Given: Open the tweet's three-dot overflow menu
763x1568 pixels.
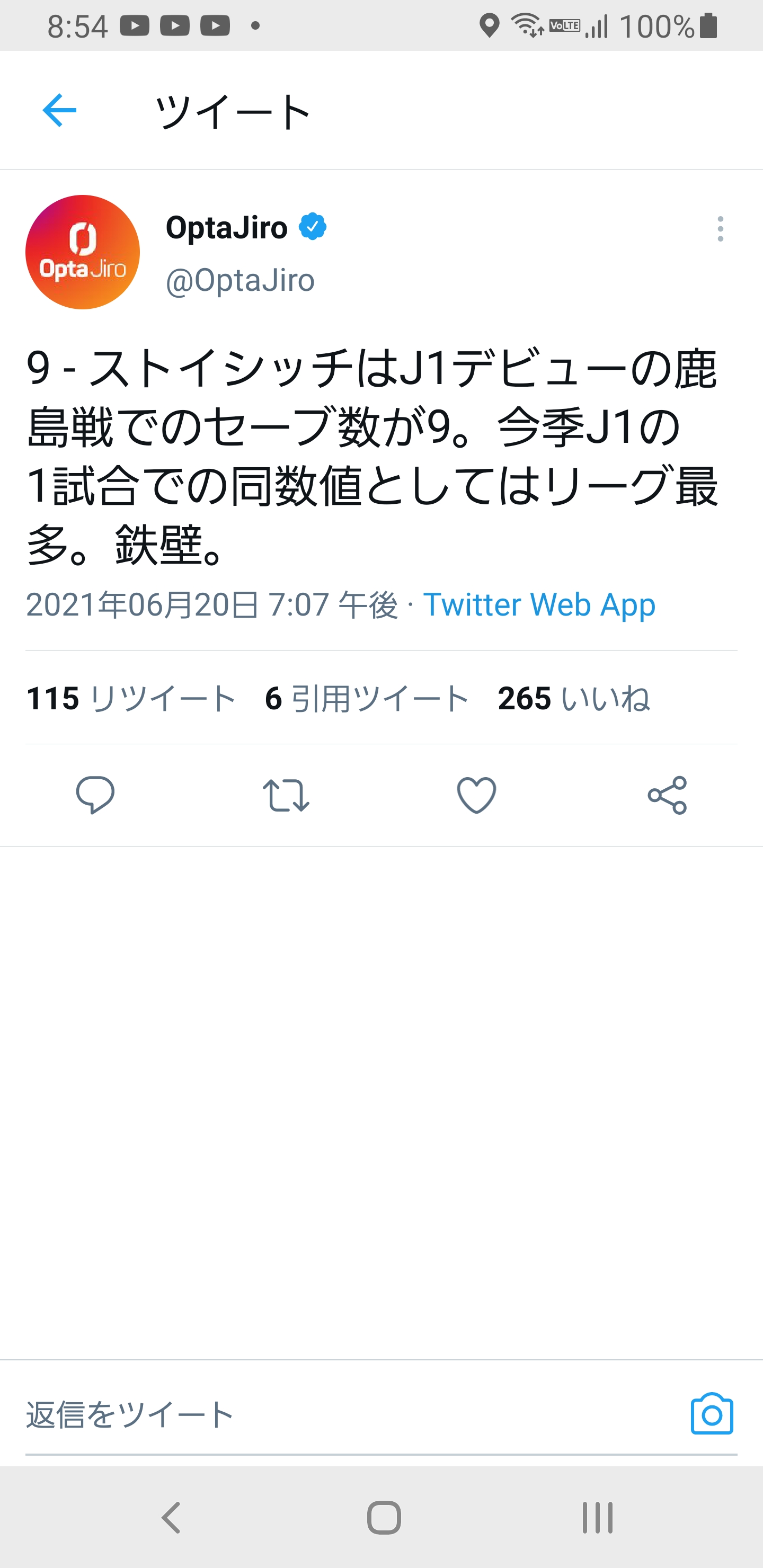Looking at the screenshot, I should coord(721,229).
